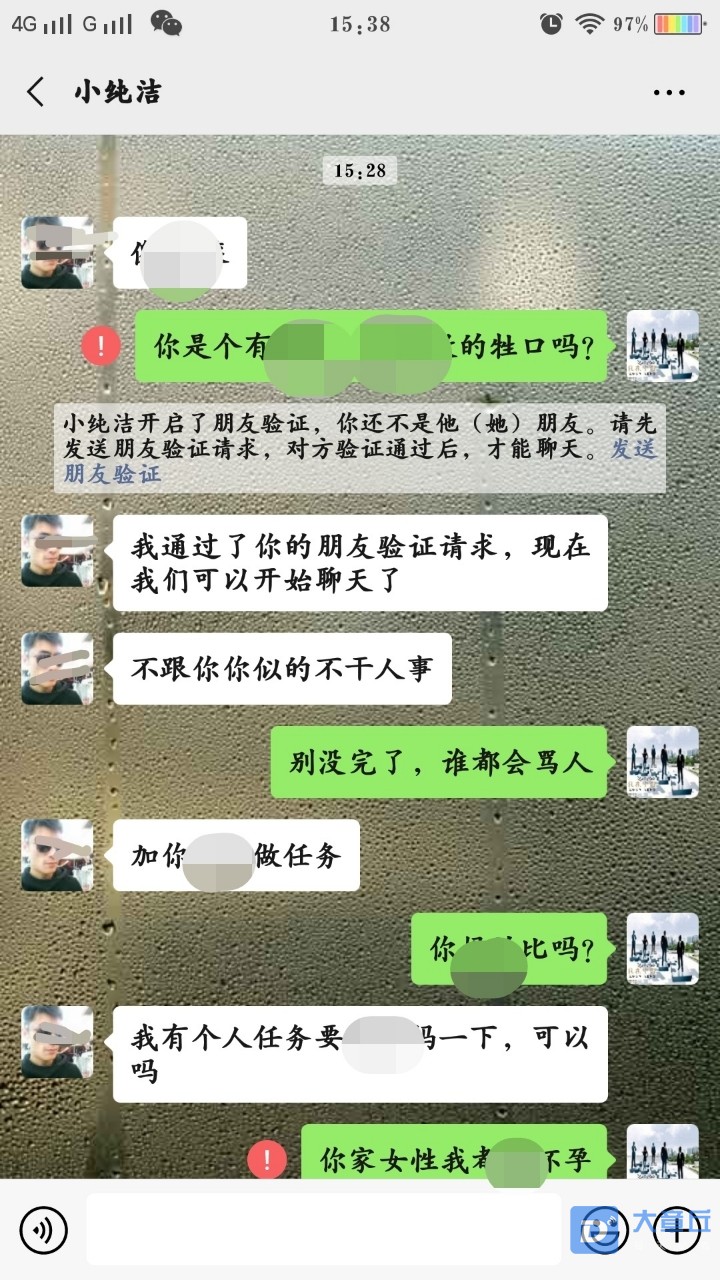Open the emoji sticker panel
This screenshot has height=1280, width=720.
[600, 1230]
